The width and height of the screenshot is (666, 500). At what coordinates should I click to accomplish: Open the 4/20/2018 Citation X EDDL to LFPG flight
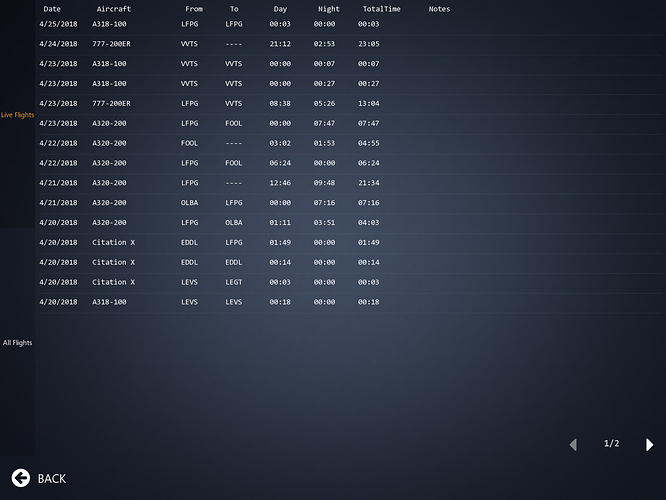pyautogui.click(x=350, y=243)
